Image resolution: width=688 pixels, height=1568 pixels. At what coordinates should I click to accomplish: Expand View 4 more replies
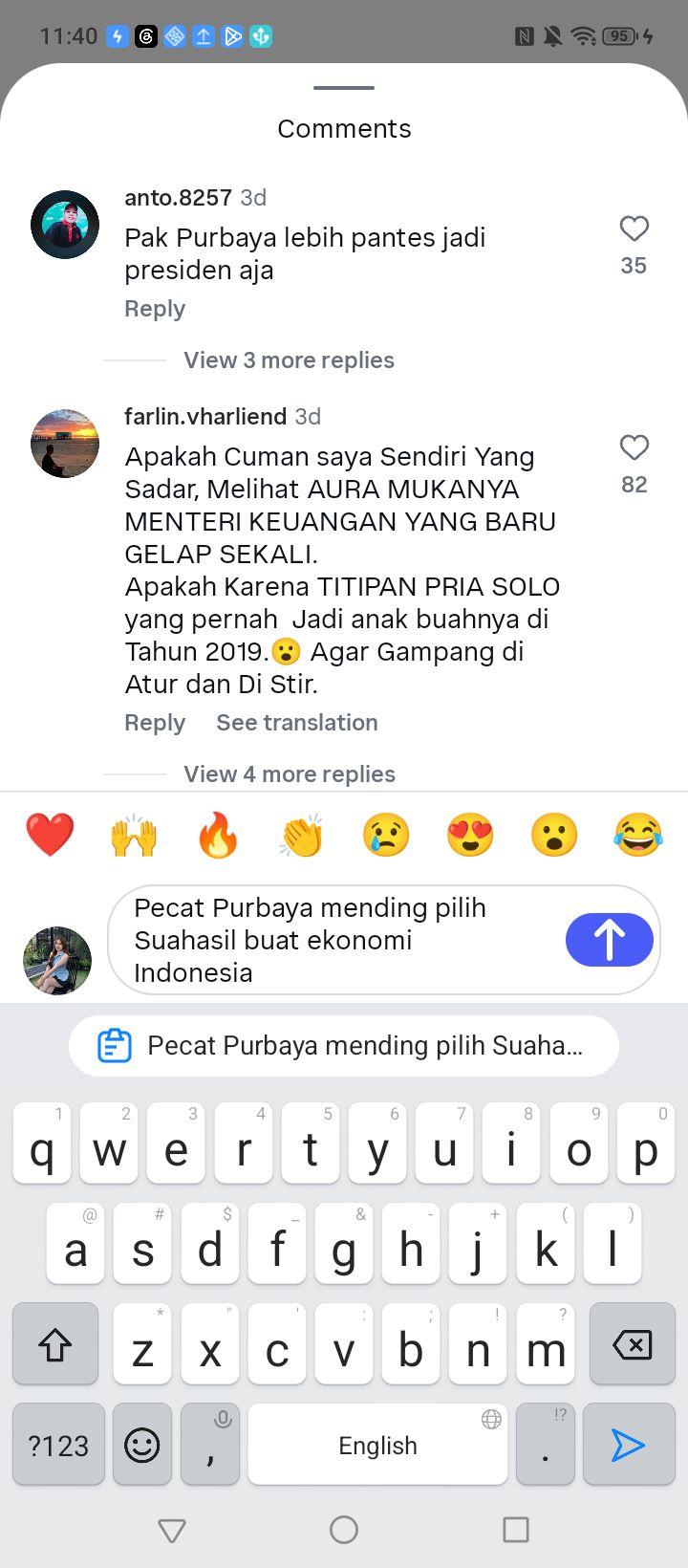(x=289, y=774)
